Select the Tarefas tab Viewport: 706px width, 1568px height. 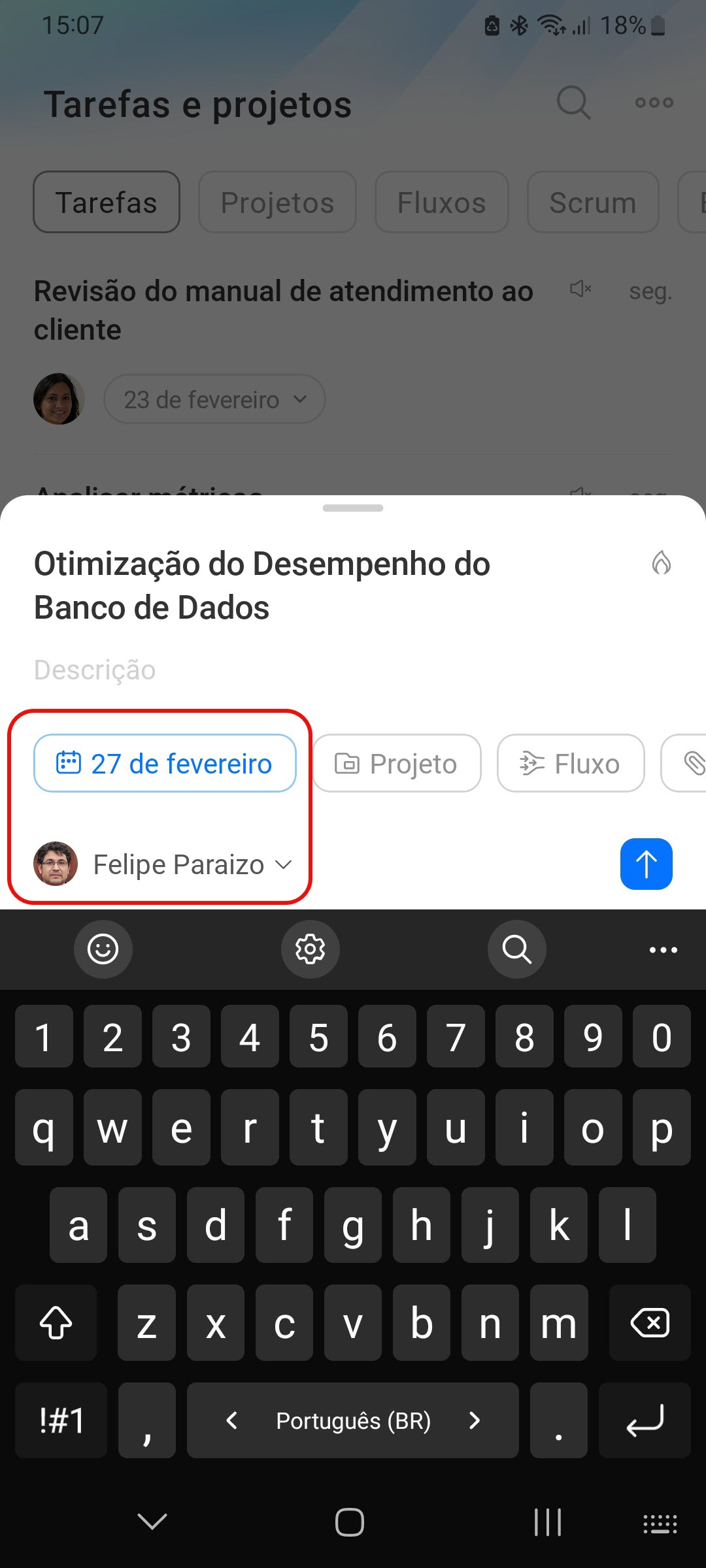[x=107, y=203]
